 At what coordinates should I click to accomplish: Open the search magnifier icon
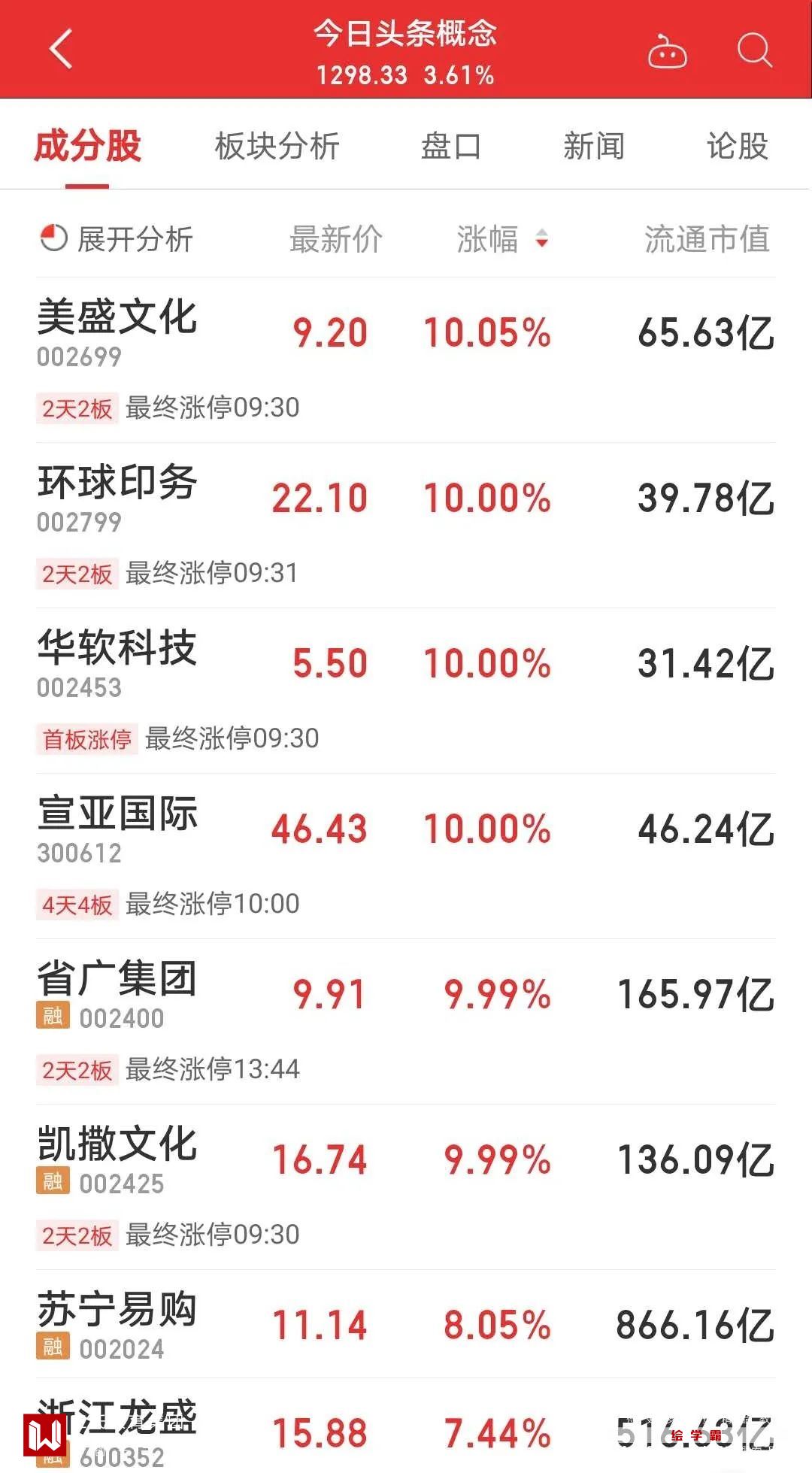click(x=754, y=51)
